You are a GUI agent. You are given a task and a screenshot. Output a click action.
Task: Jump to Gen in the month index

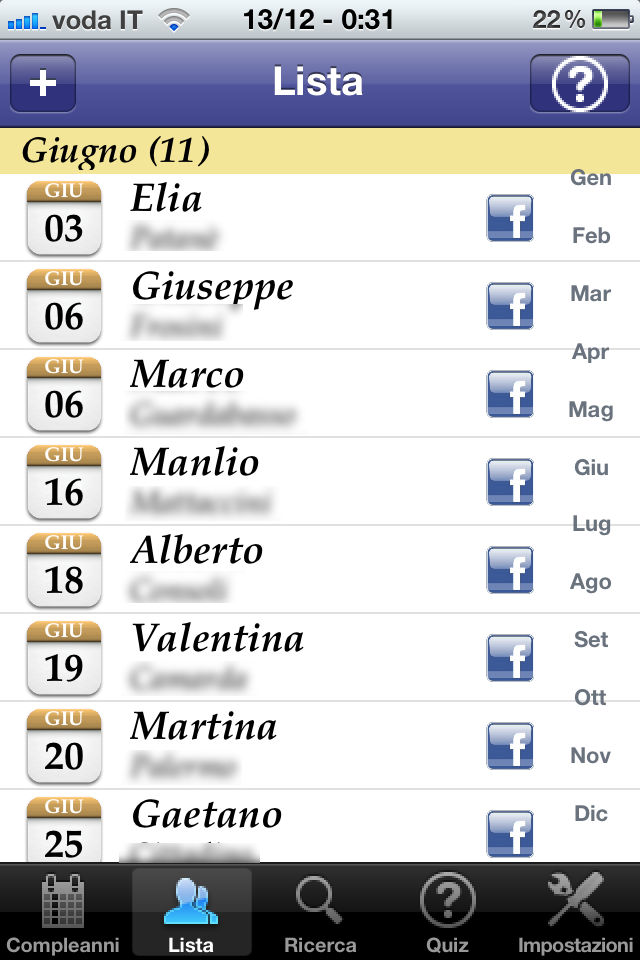click(x=591, y=178)
